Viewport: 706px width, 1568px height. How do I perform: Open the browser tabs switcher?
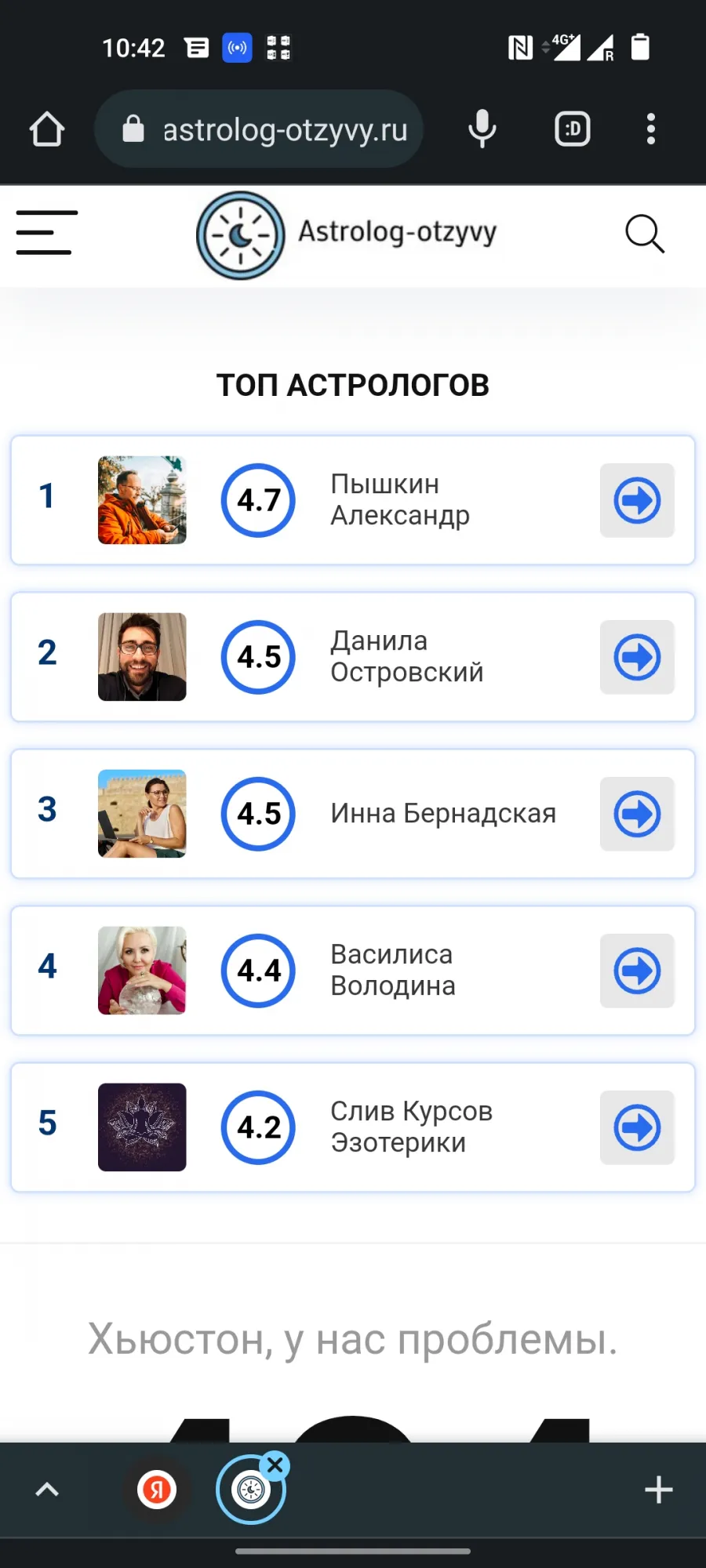pos(573,129)
